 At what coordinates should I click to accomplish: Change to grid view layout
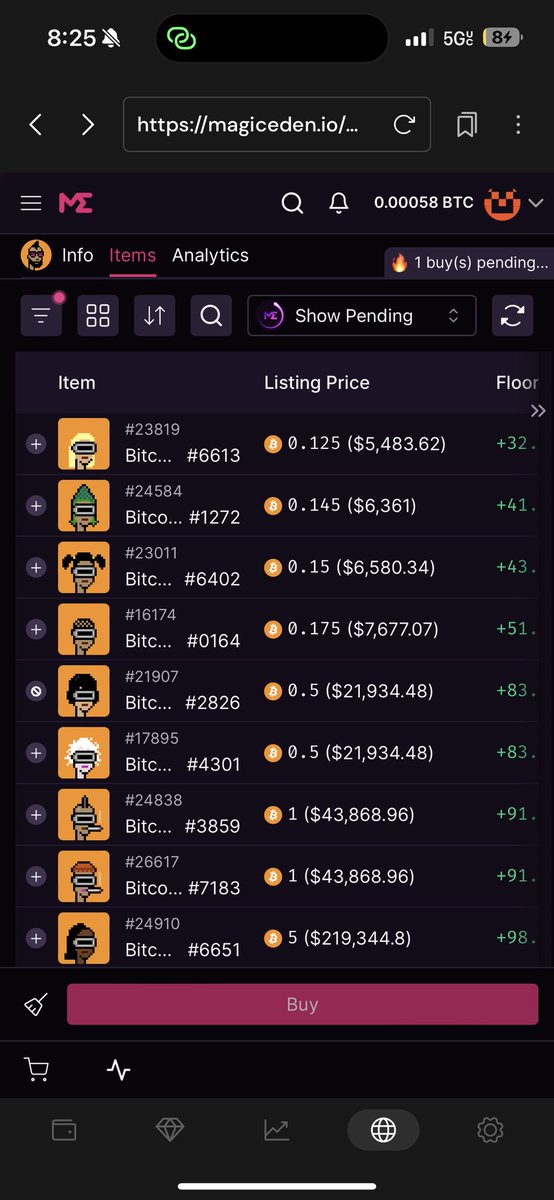98,316
